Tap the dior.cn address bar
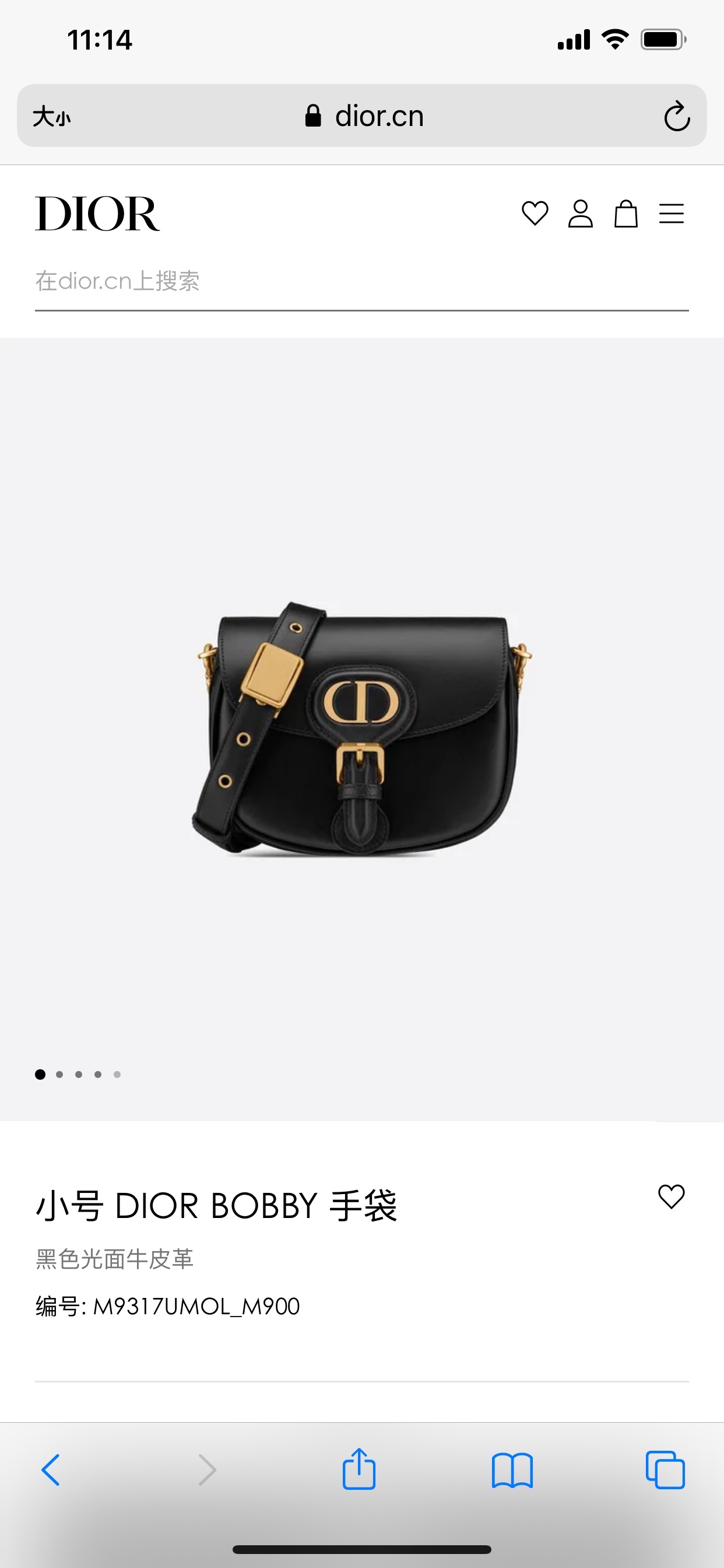Screen dimensions: 724x1568 [365, 116]
